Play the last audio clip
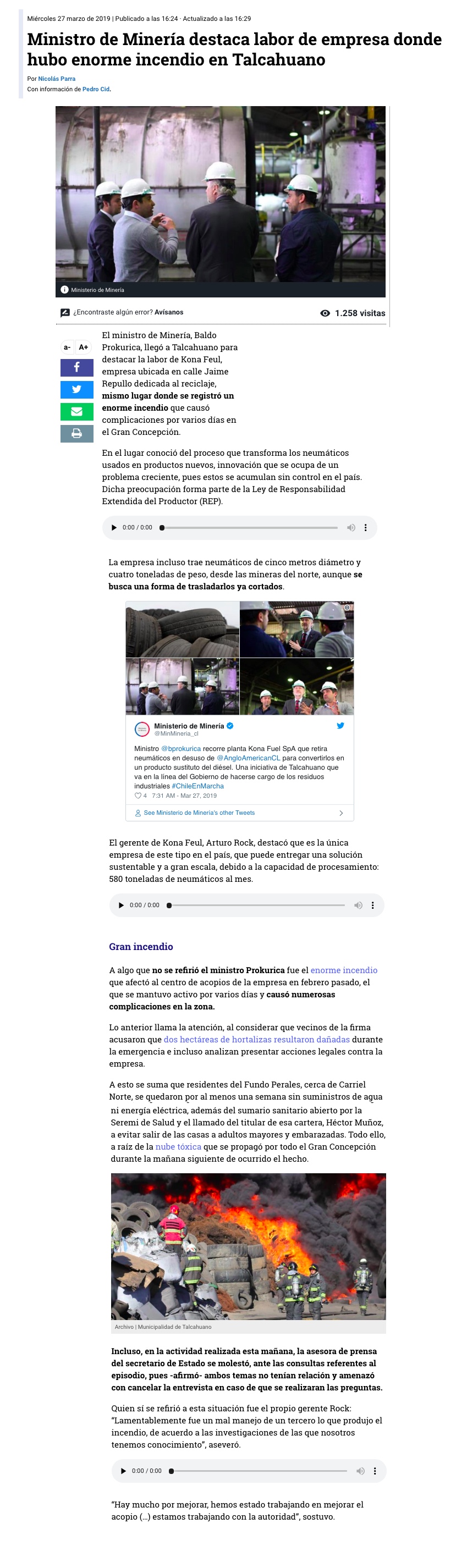 (x=124, y=1471)
